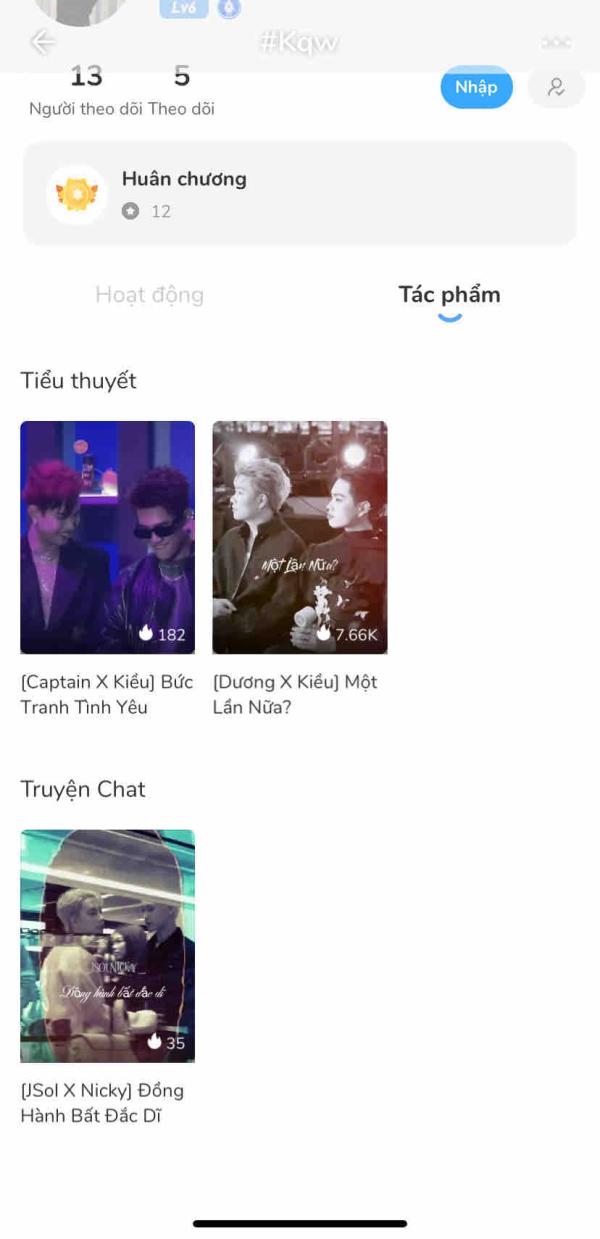The height and width of the screenshot is (1239, 600).
Task: View the Người theo dõi followers list
Action: pos(86,92)
